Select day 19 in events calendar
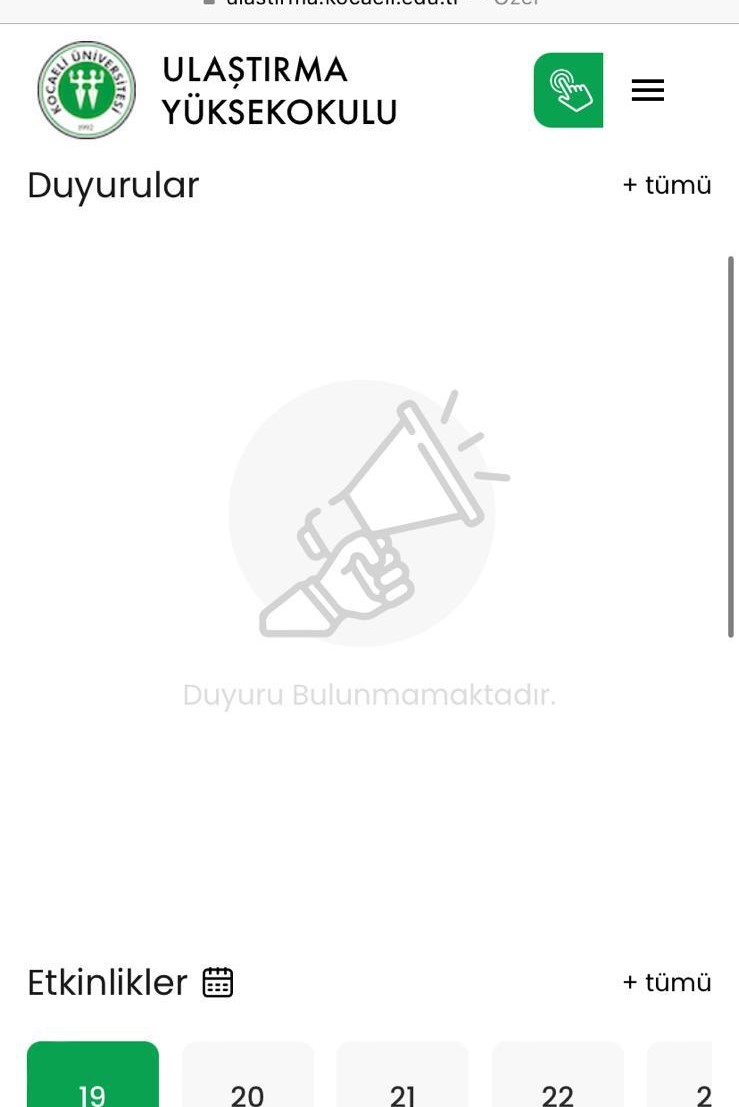Image resolution: width=739 pixels, height=1107 pixels. click(x=92, y=1080)
